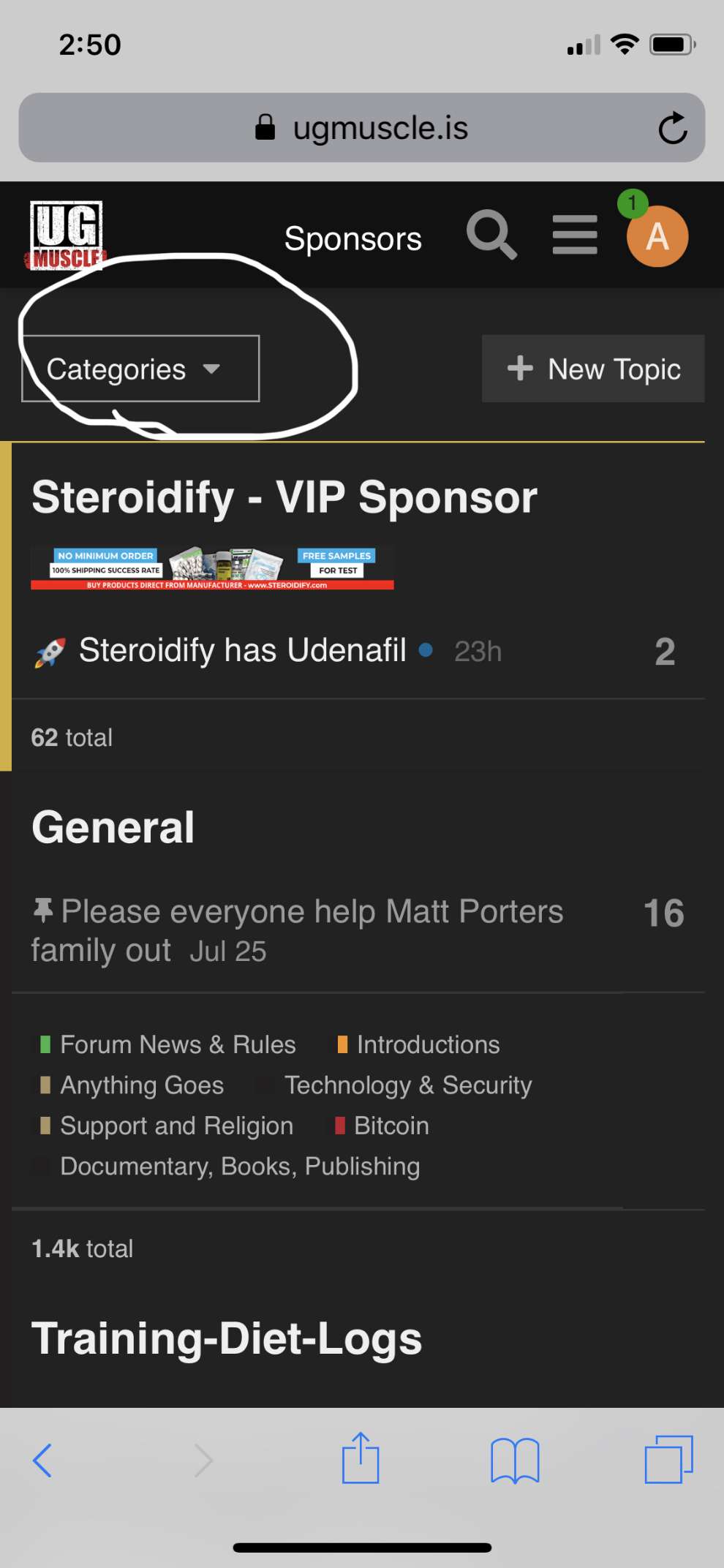Go to the Sponsors page
This screenshot has width=724, height=1568.
pos(352,238)
